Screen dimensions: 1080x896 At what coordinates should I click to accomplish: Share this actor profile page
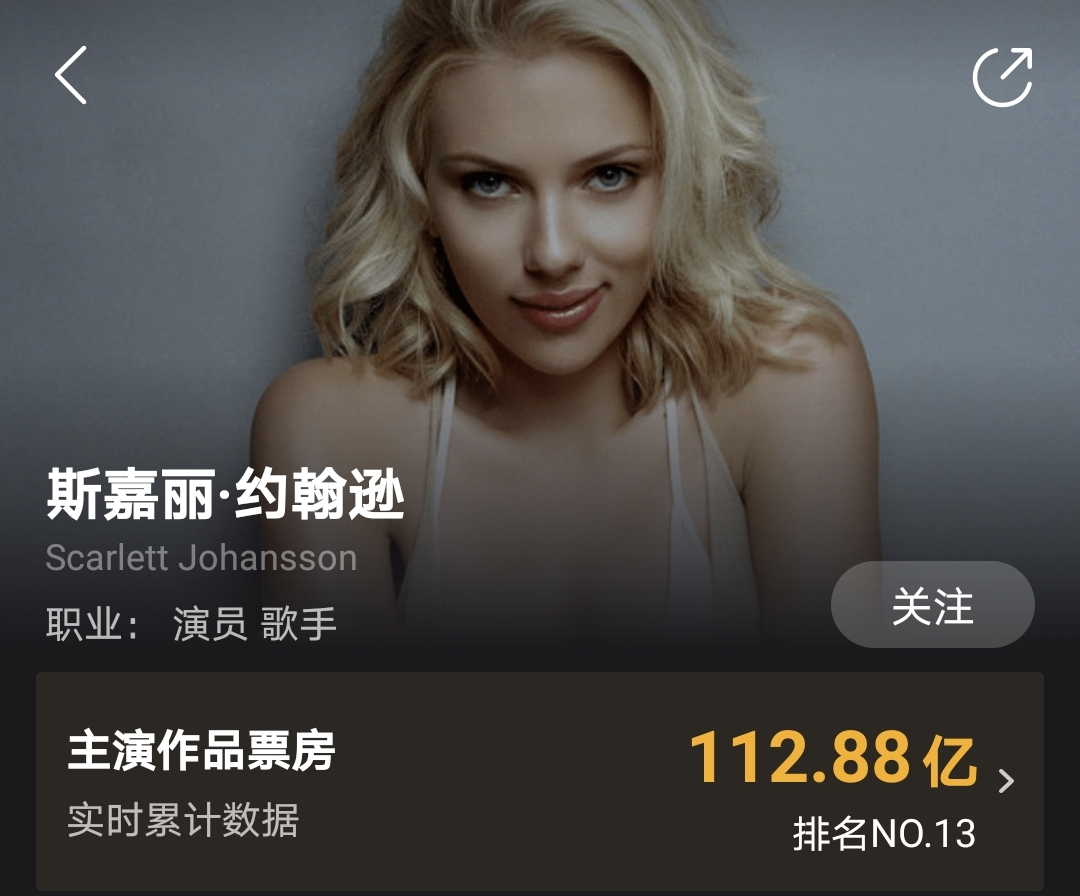[1002, 76]
